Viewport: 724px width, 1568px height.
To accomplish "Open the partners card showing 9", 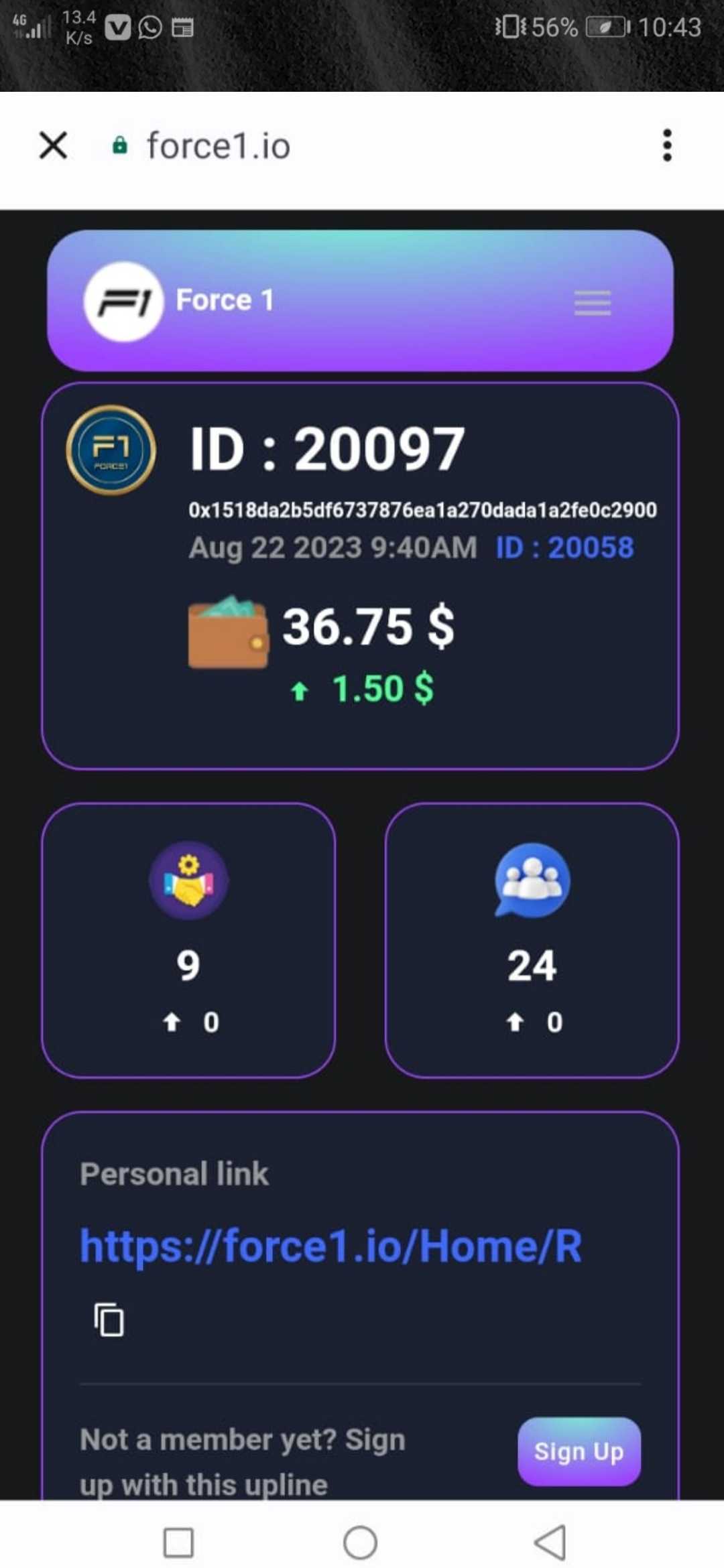I will [x=188, y=940].
